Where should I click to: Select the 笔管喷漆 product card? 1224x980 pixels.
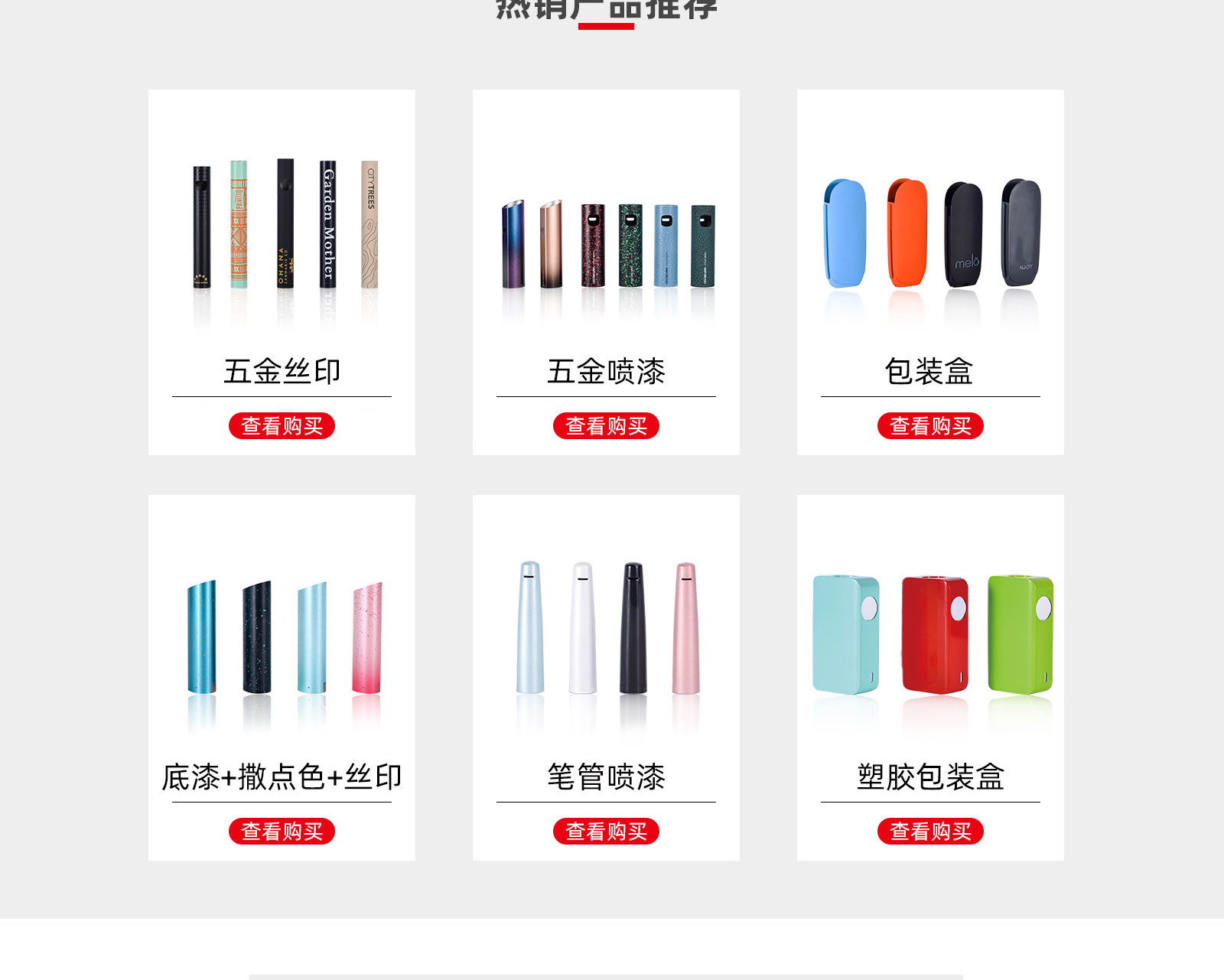coord(606,650)
